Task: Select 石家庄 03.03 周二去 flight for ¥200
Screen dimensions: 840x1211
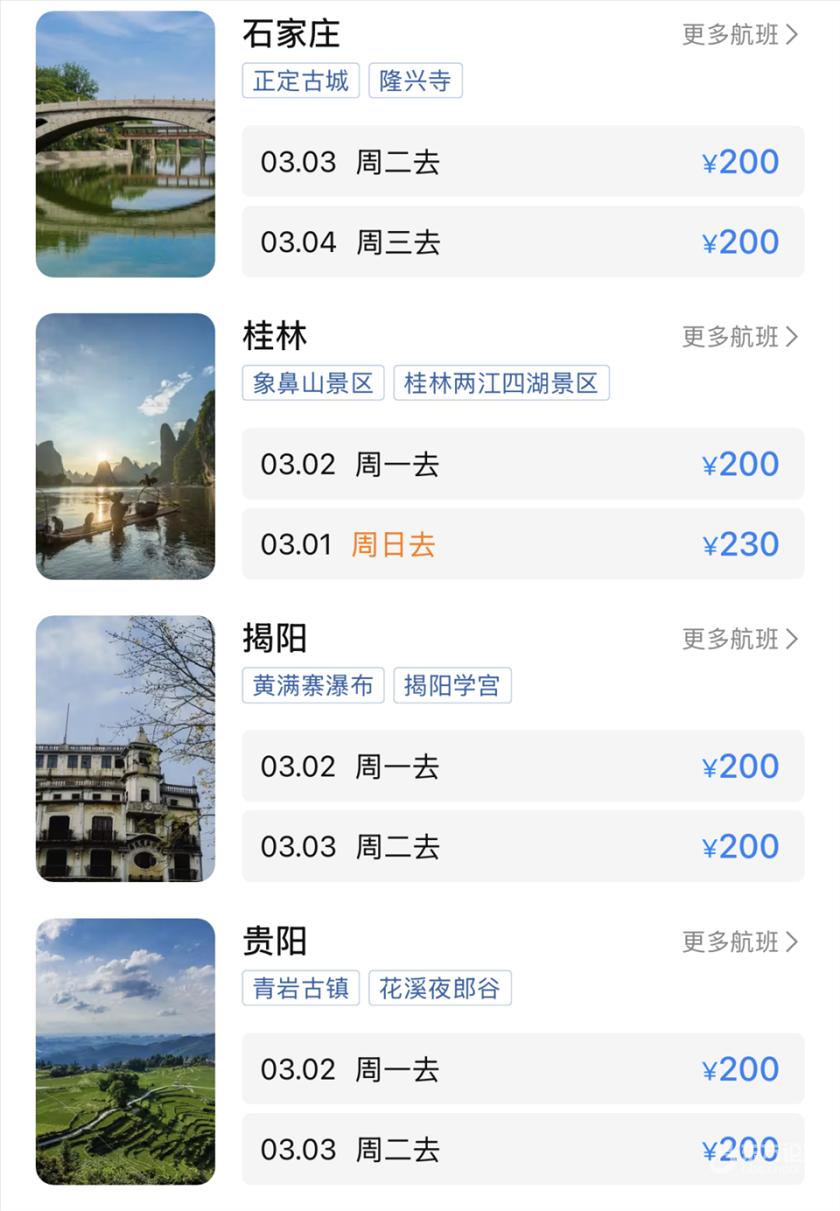Action: coord(522,162)
